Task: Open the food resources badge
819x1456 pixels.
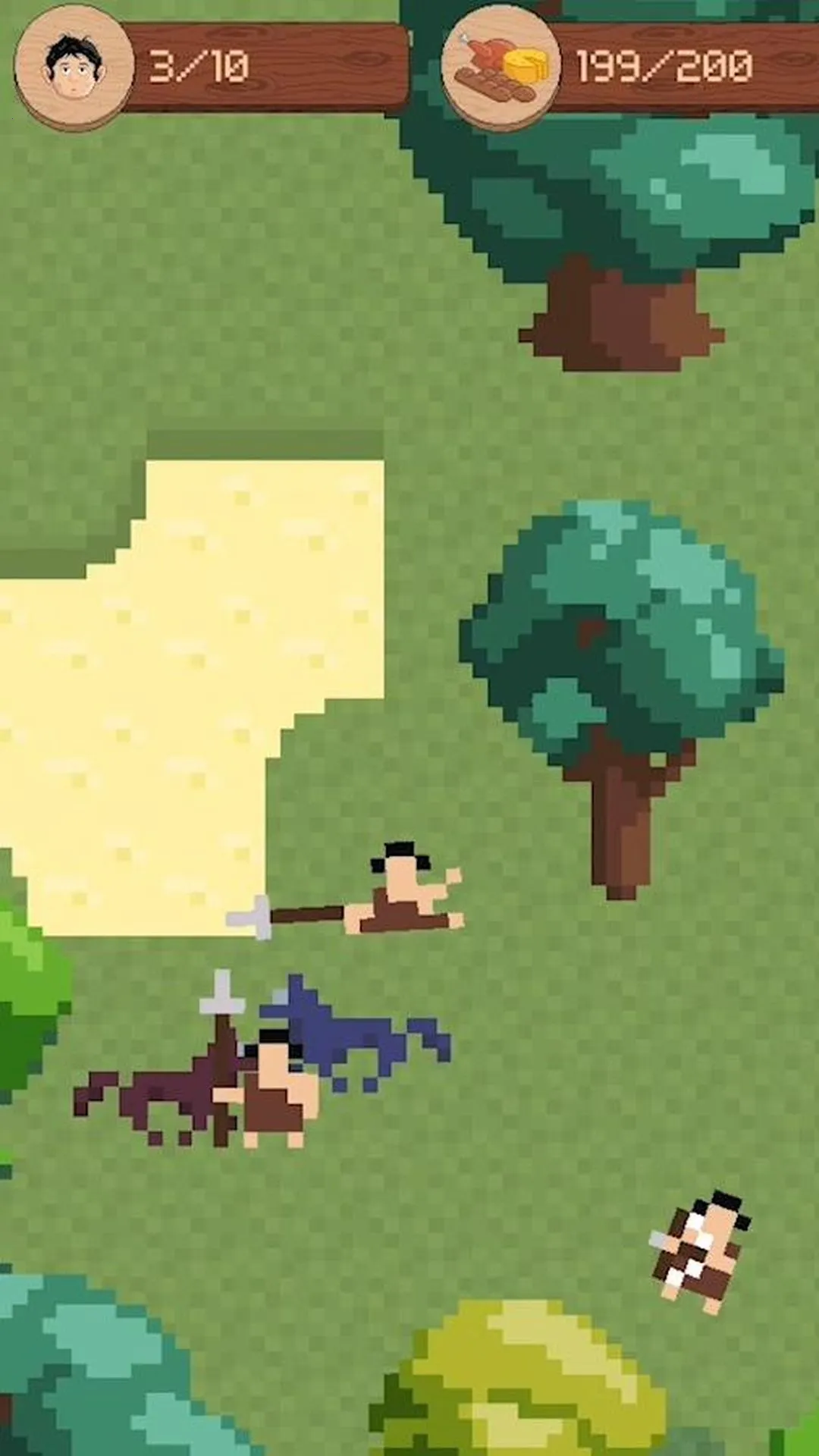Action: click(x=500, y=68)
